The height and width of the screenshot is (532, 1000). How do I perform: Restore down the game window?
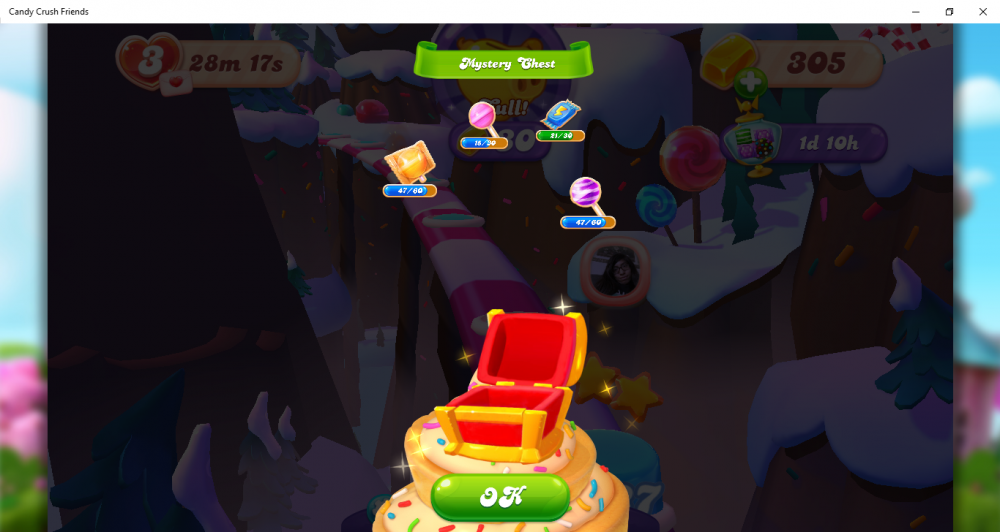point(949,11)
